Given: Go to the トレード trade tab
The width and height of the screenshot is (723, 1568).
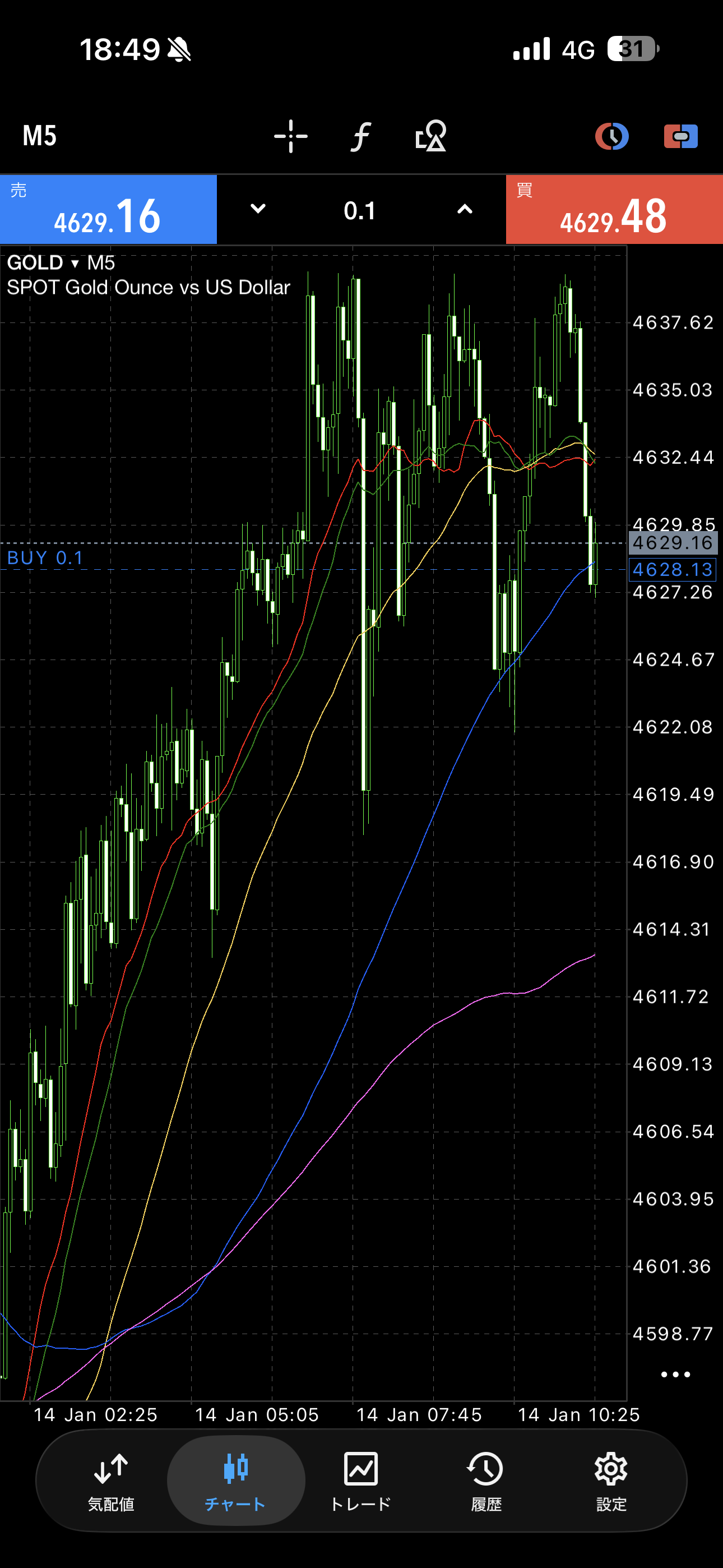Looking at the screenshot, I should 361,1481.
